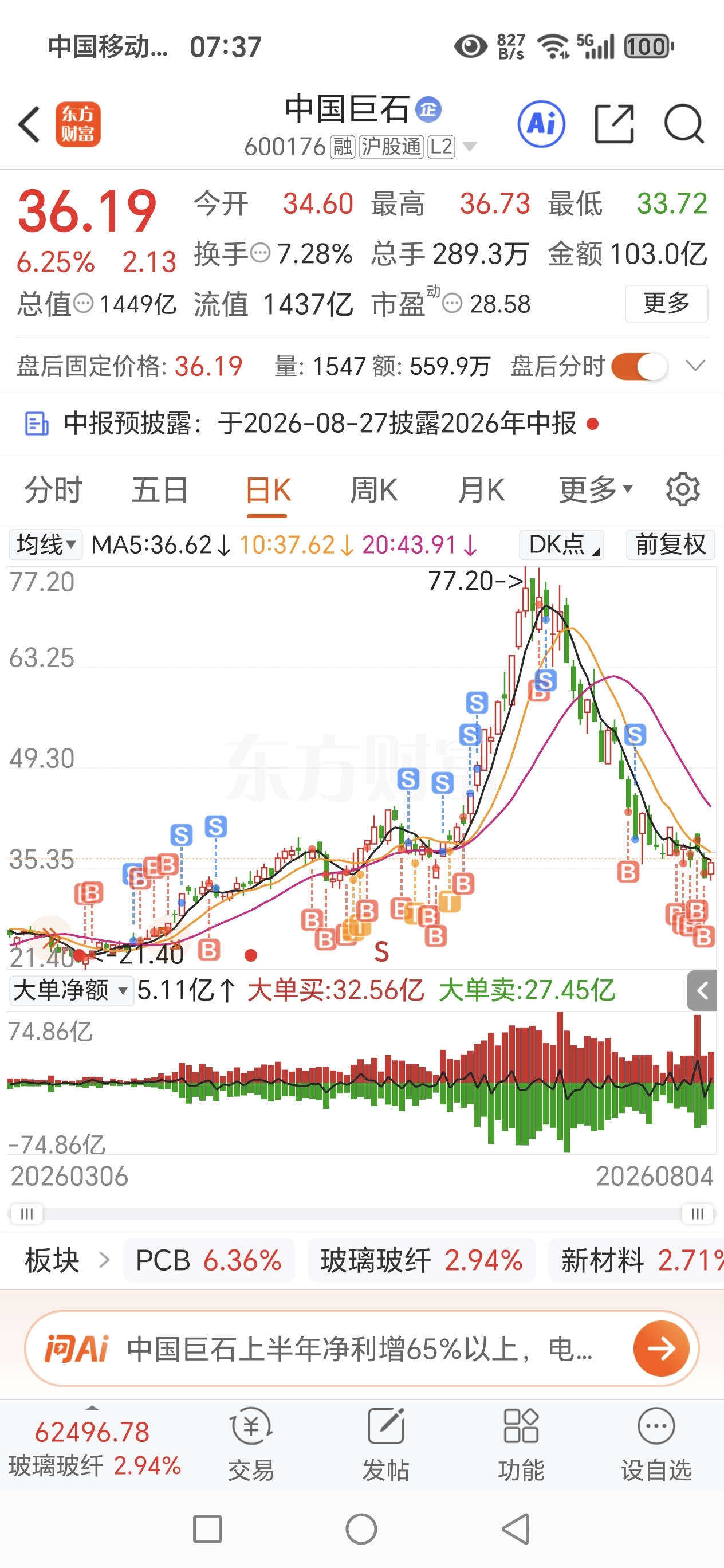Tap 更多 button for more quote data
This screenshot has width=724, height=1568.
(666, 303)
